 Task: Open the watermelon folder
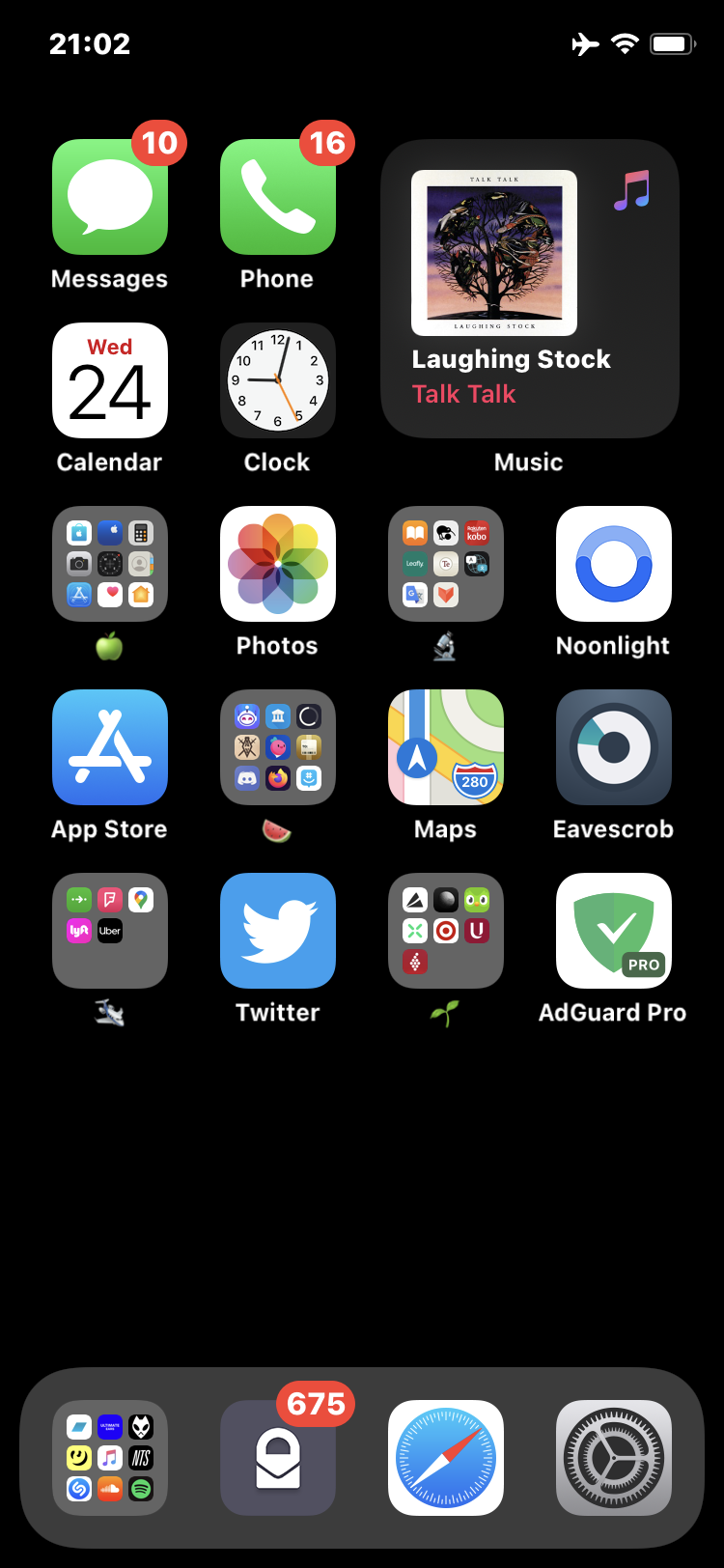pyautogui.click(x=278, y=748)
